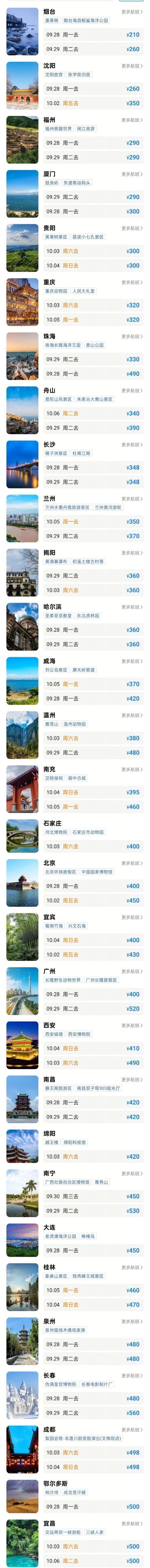
Task: Select the 09.29 周二 ¥290 flight to 厦门
Action: tap(93, 197)
